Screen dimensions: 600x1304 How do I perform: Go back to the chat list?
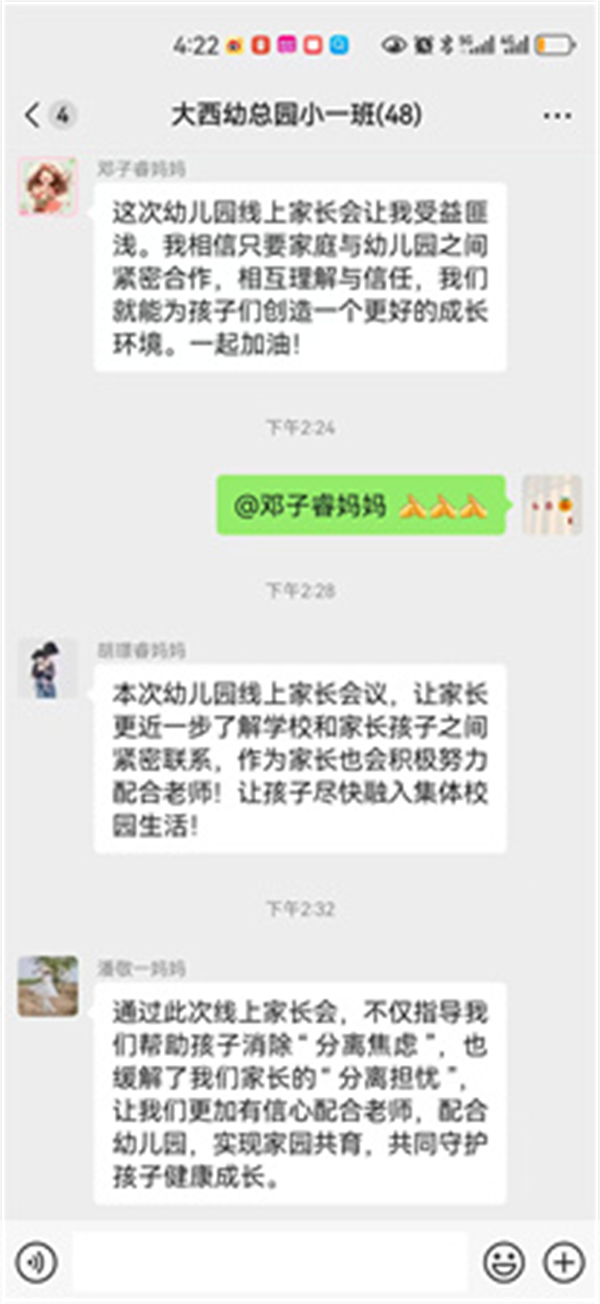pyautogui.click(x=33, y=115)
